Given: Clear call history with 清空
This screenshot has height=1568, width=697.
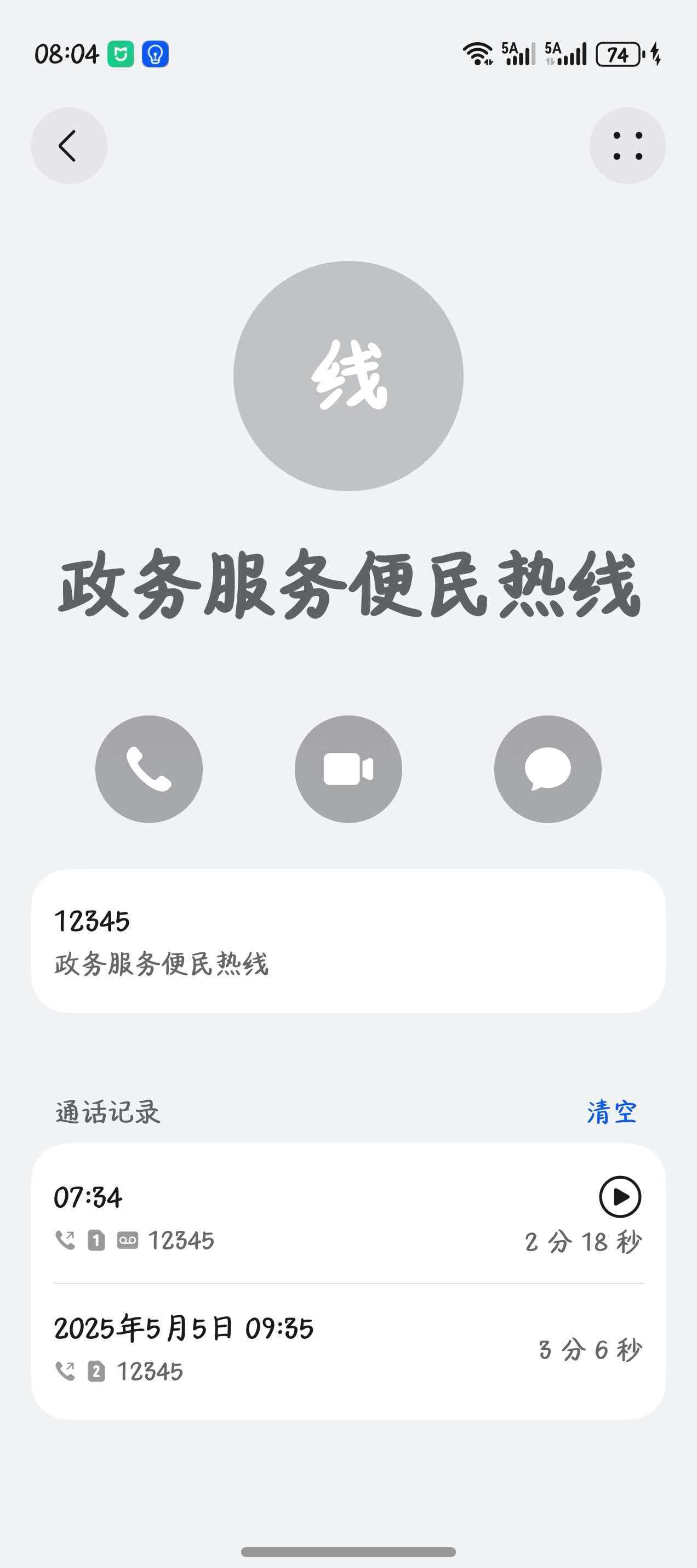Looking at the screenshot, I should point(611,1112).
